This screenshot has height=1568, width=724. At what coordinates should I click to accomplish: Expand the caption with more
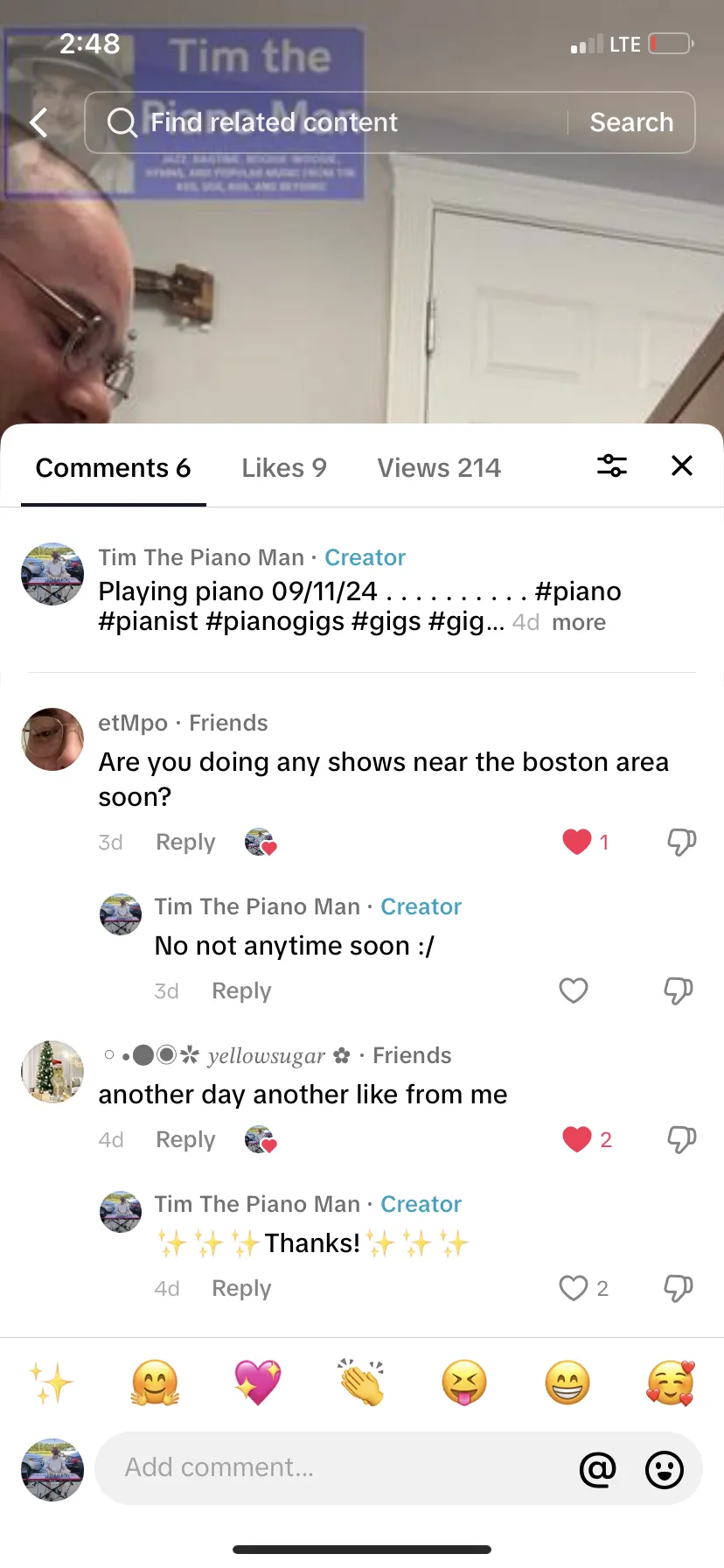click(x=579, y=622)
